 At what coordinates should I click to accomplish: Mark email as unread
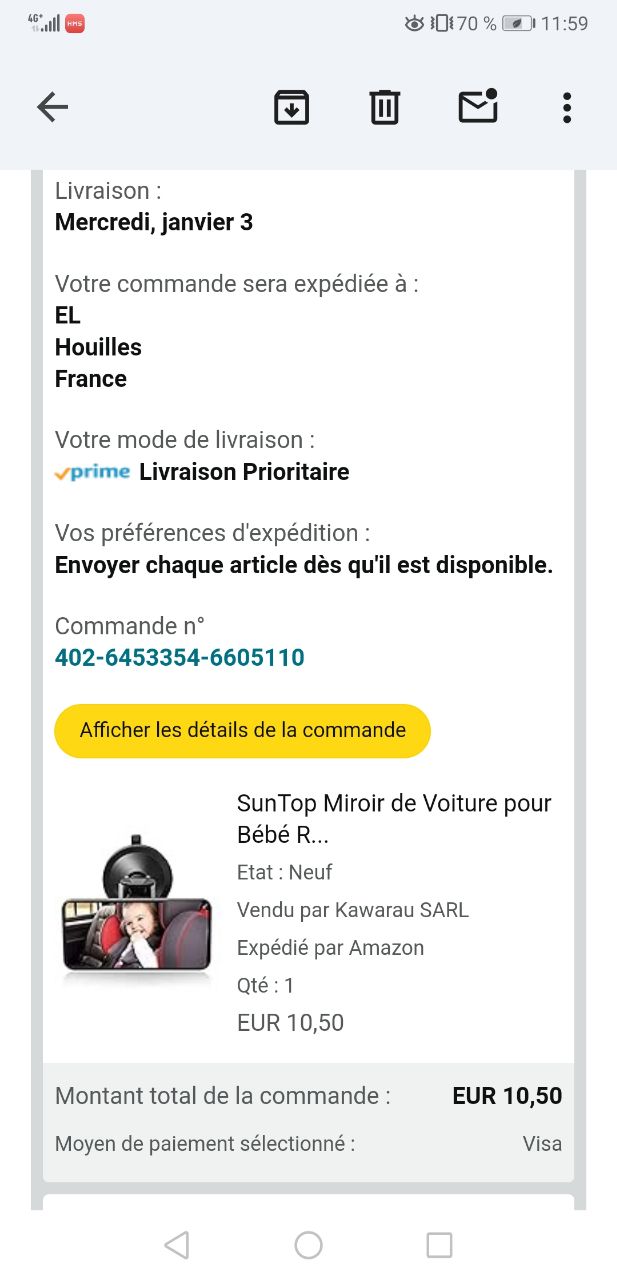(478, 107)
